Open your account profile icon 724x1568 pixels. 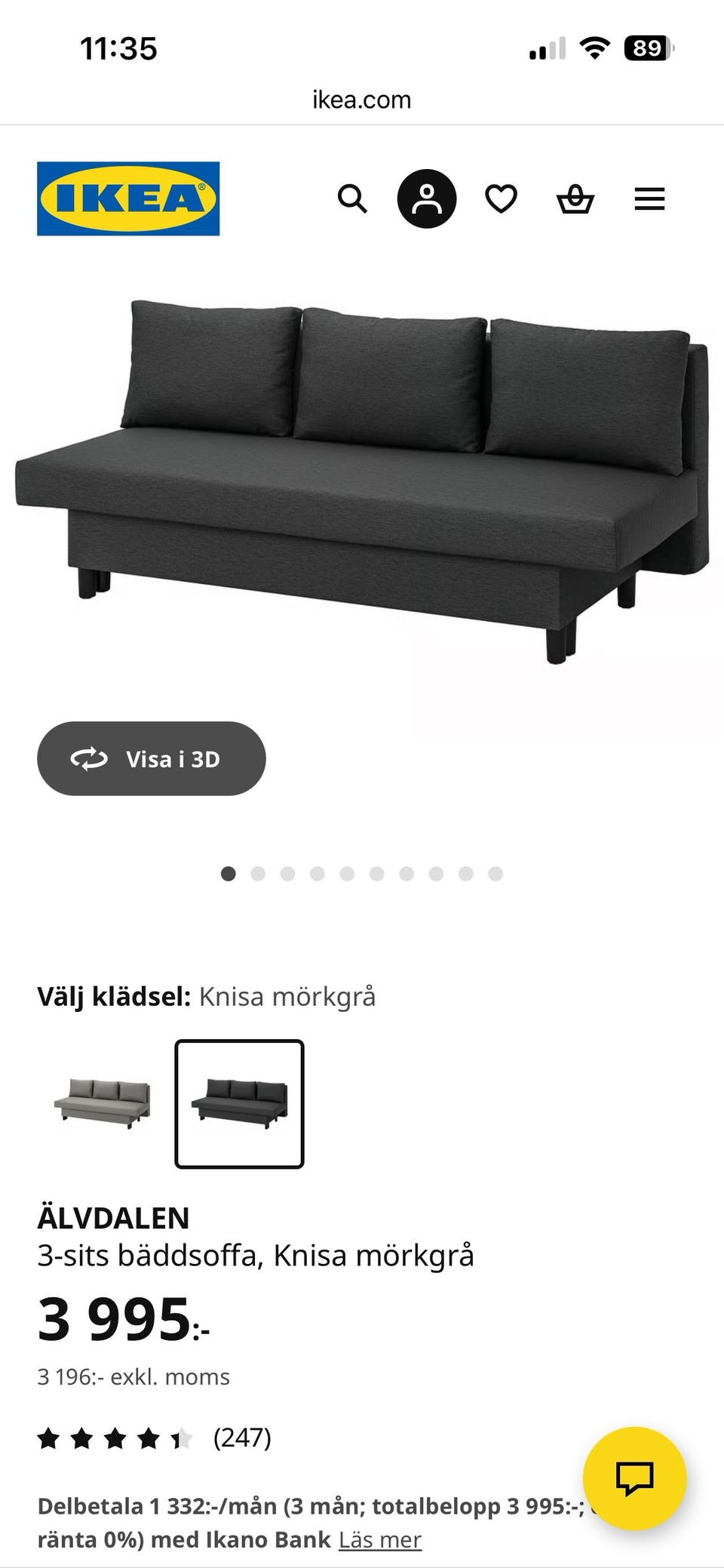[427, 198]
